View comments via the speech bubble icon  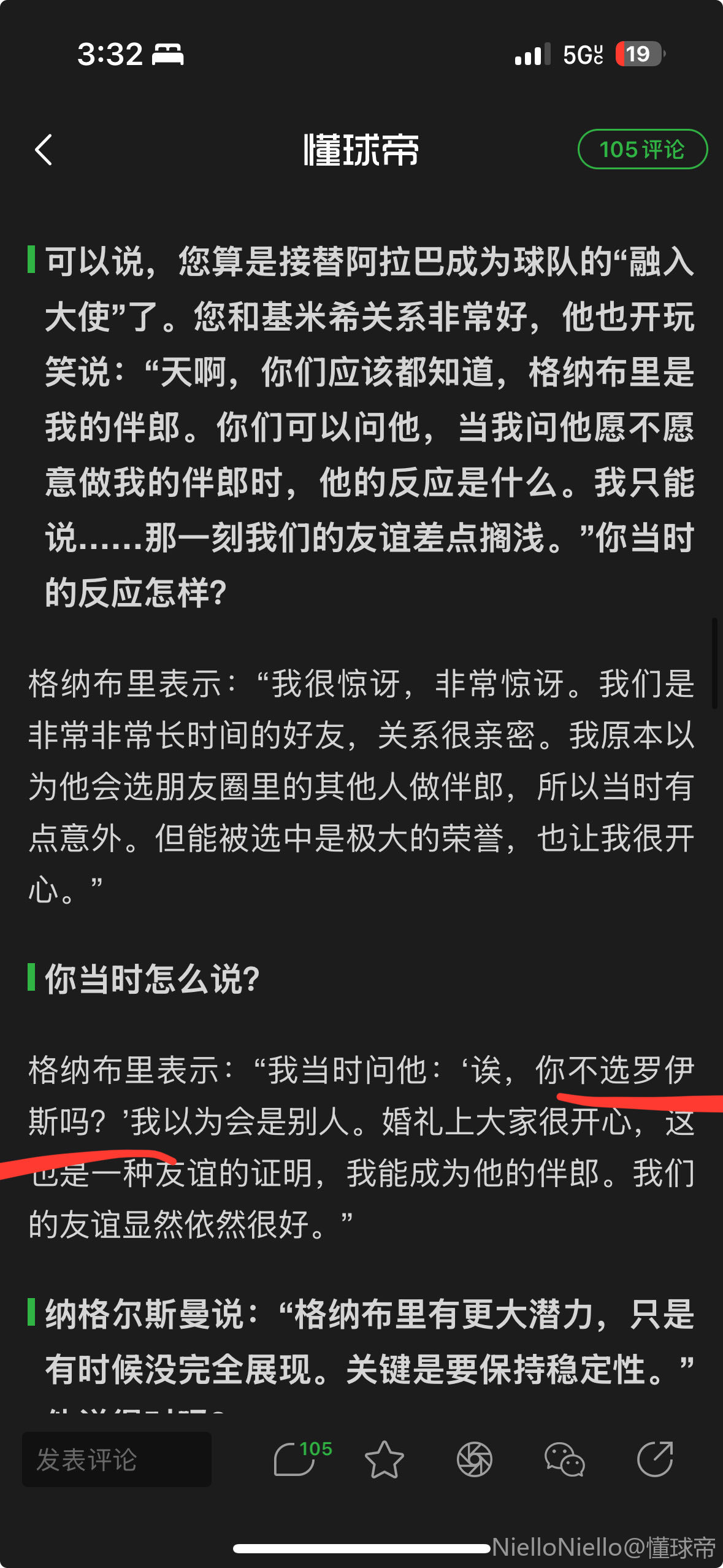pos(296,1459)
